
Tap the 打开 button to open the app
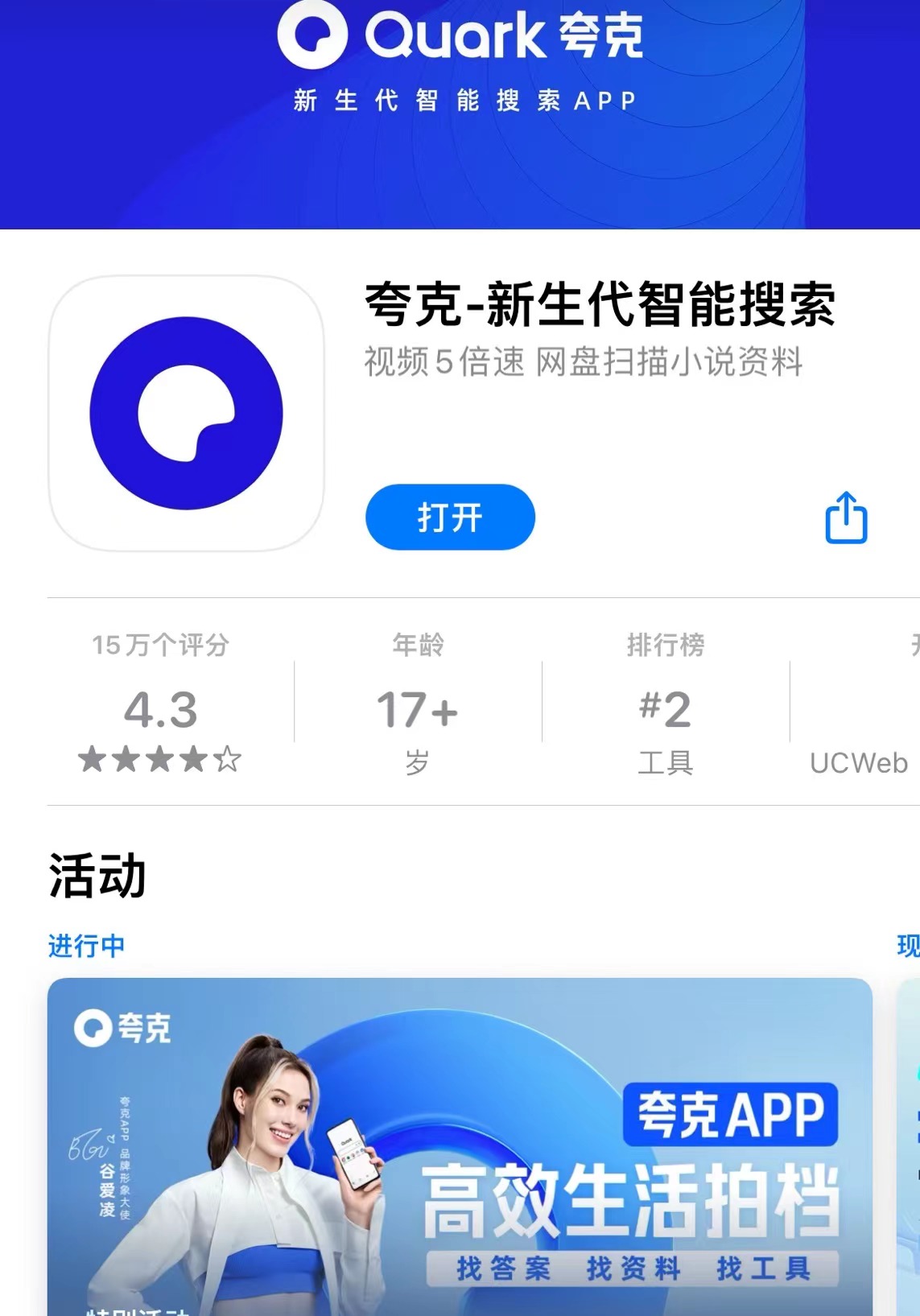coord(450,517)
